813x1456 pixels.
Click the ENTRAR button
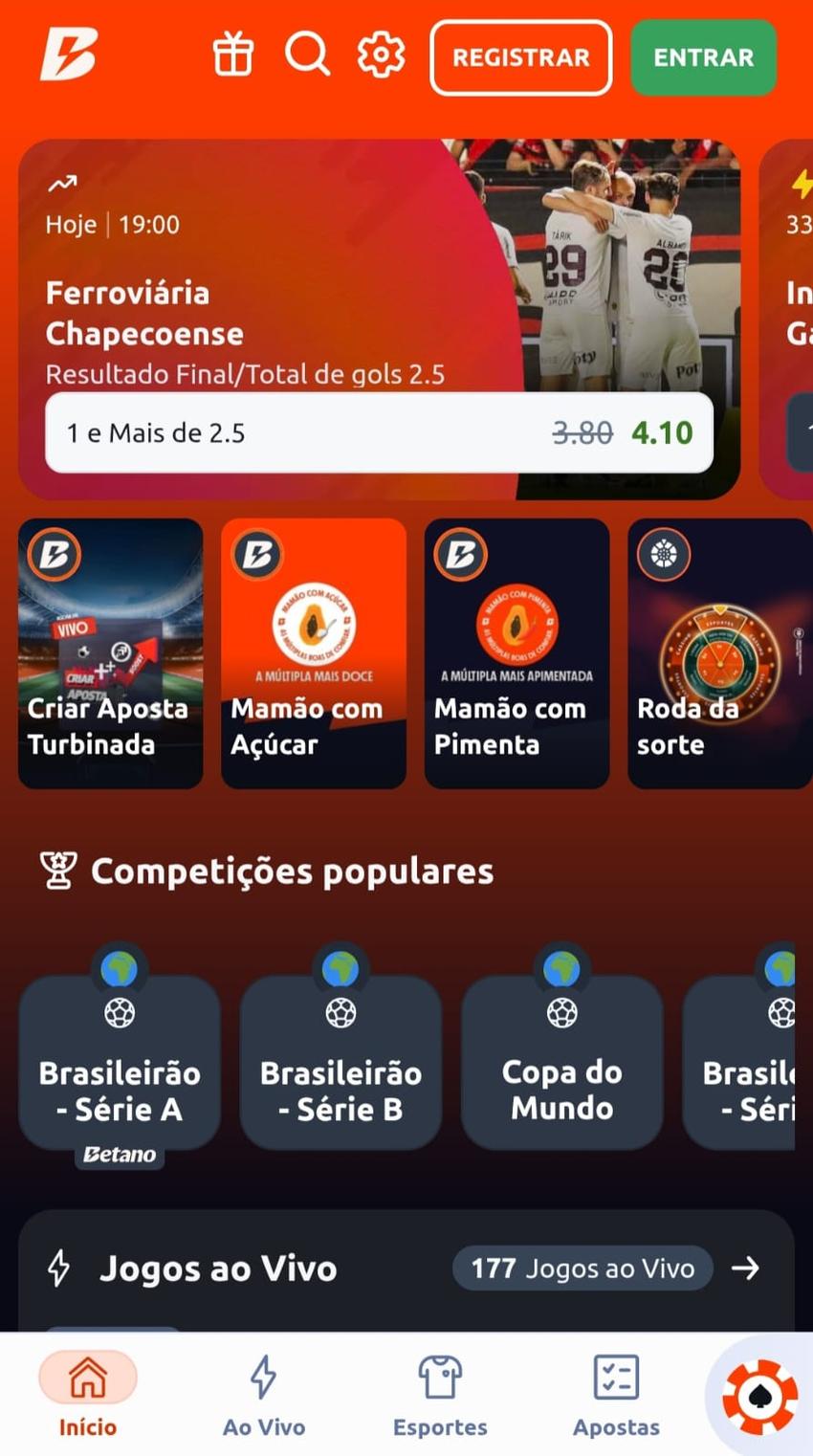tap(703, 57)
